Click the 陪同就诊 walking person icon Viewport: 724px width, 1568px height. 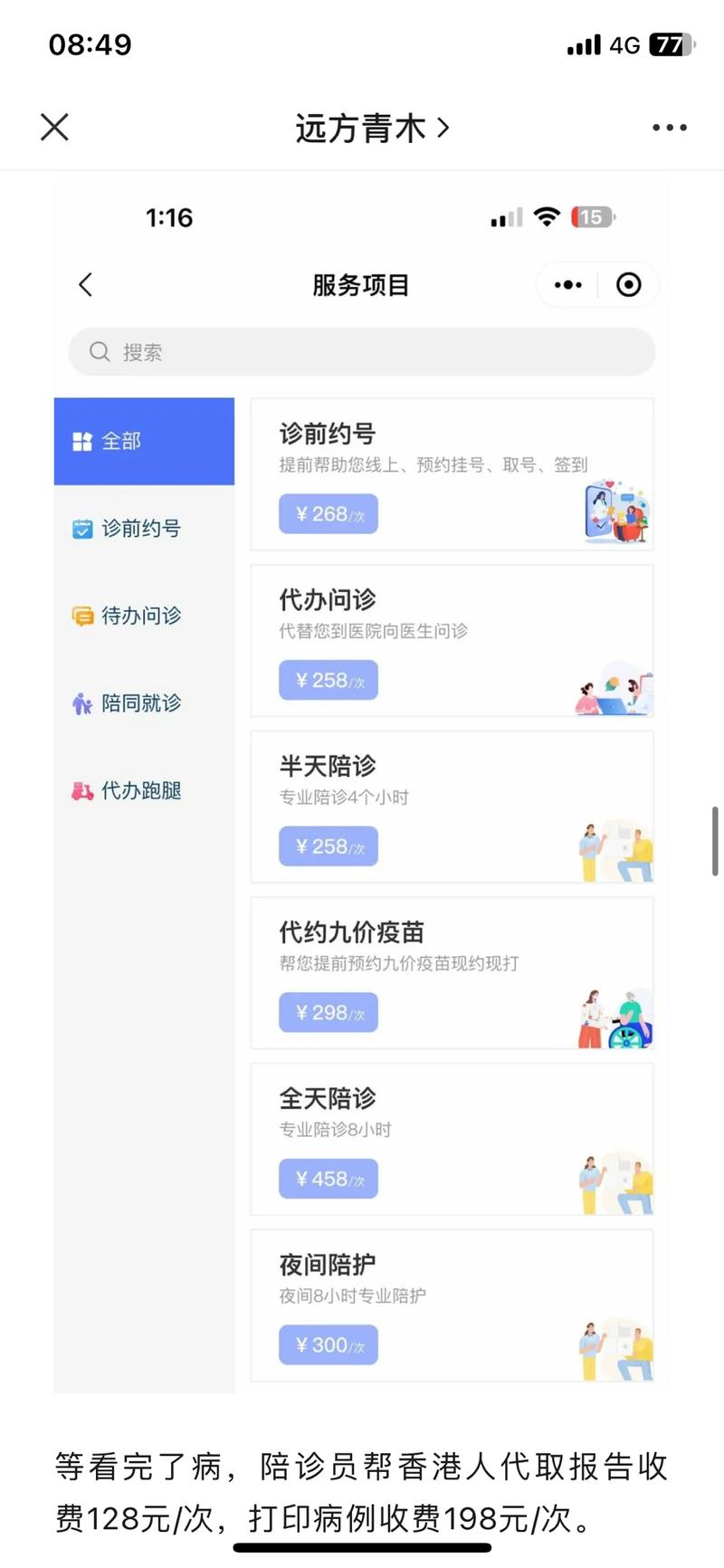(x=82, y=703)
